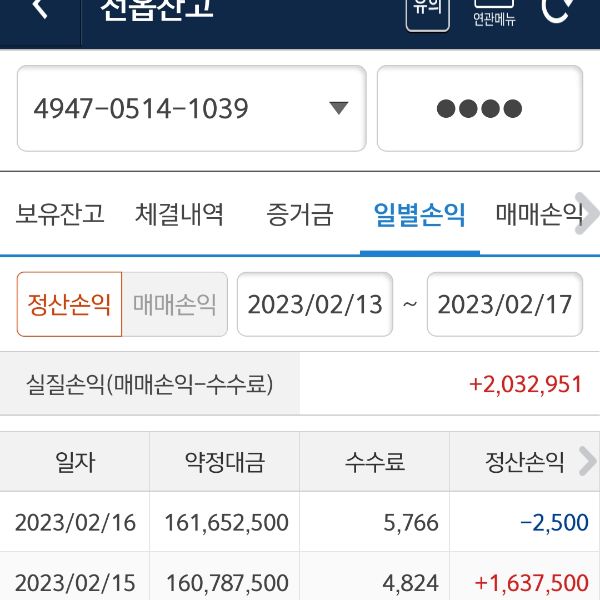Tap the password input field
The width and height of the screenshot is (600, 600).
479,108
